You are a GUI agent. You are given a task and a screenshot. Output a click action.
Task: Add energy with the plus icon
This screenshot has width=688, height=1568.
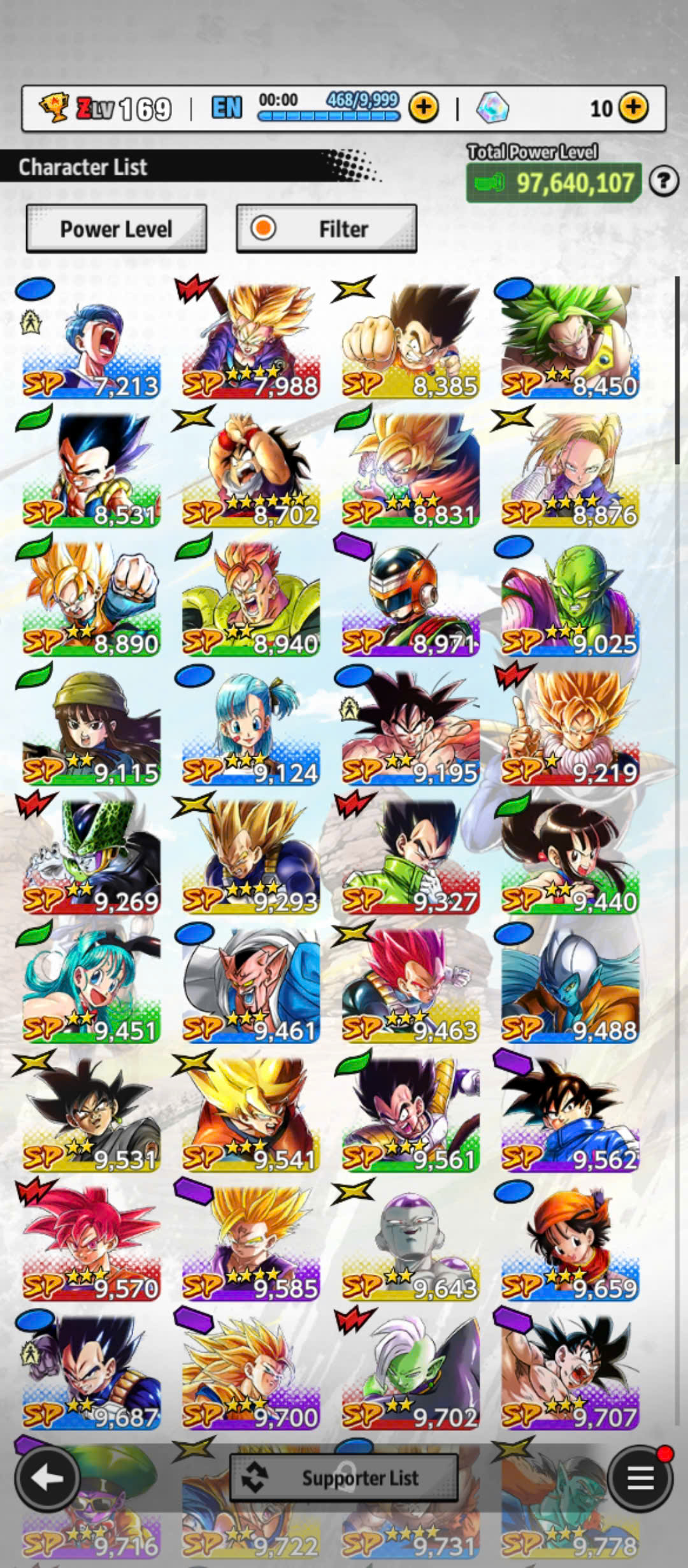pos(424,108)
